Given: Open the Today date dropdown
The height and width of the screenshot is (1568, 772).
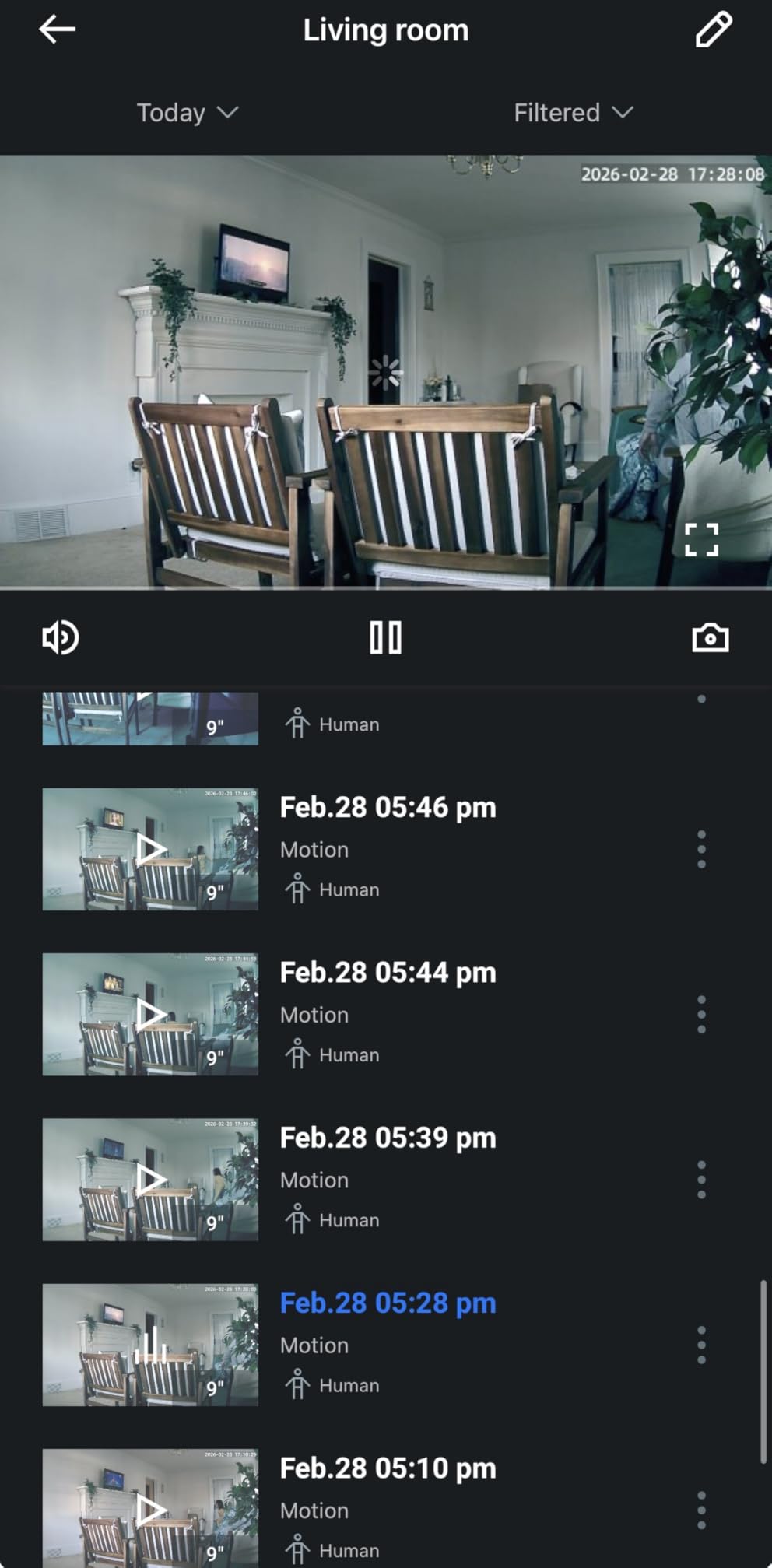Looking at the screenshot, I should (187, 113).
